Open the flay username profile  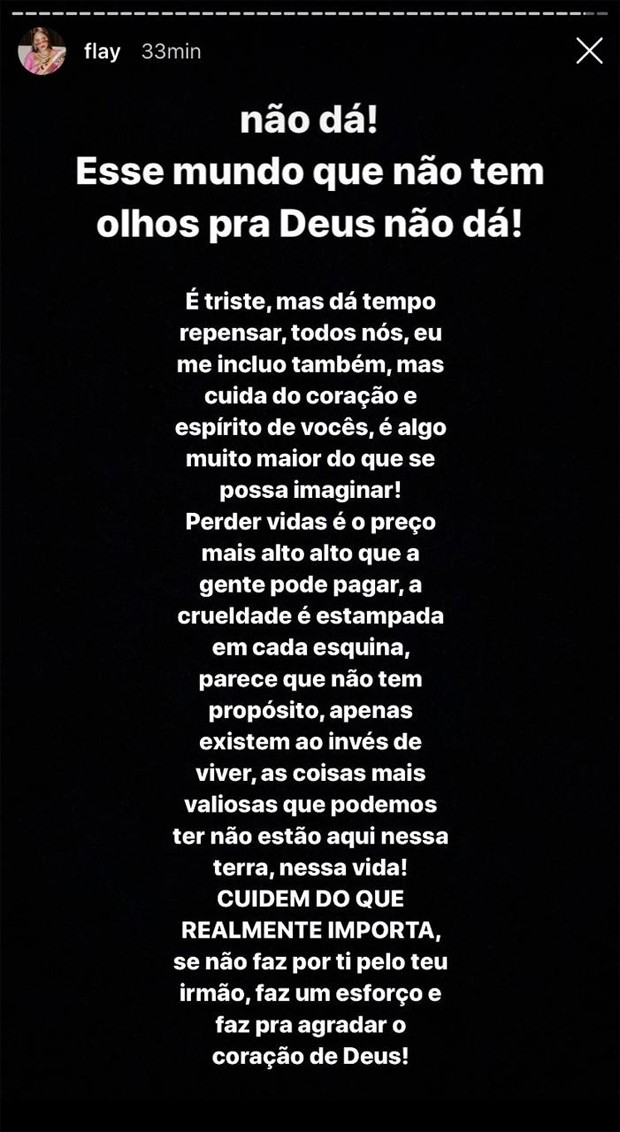(x=101, y=52)
